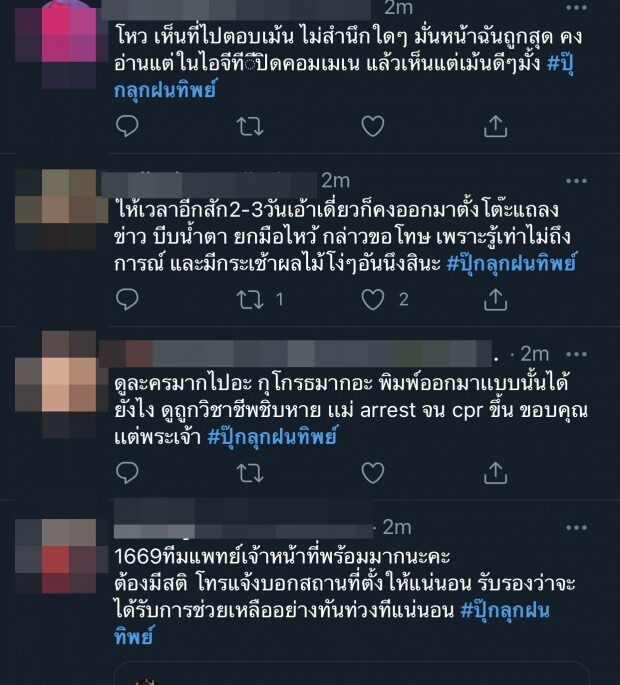Image resolution: width=620 pixels, height=685 pixels.
Task: Share the tweet mentioning "arrest จน cpr"
Action: click(x=496, y=472)
